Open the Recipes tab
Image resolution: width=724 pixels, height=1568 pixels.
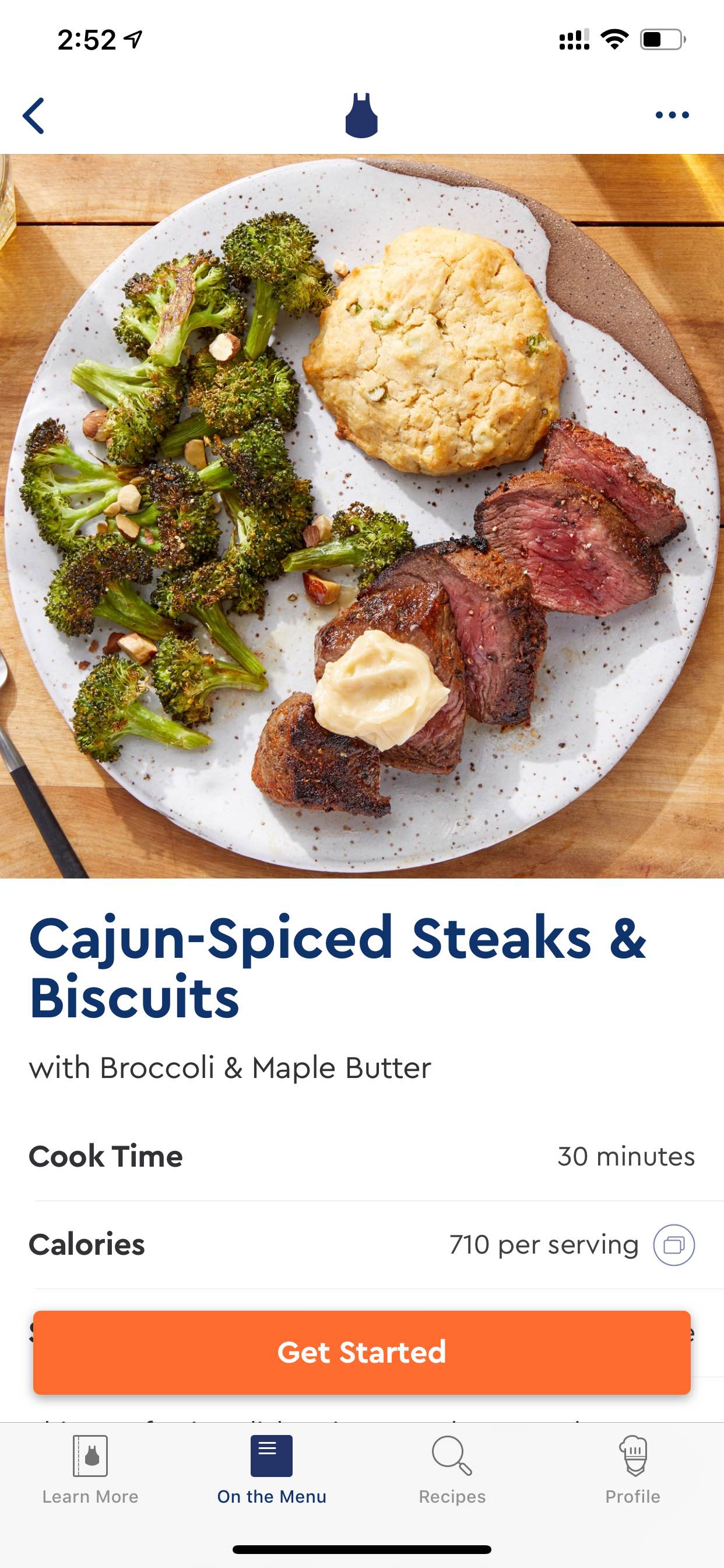[452, 1470]
